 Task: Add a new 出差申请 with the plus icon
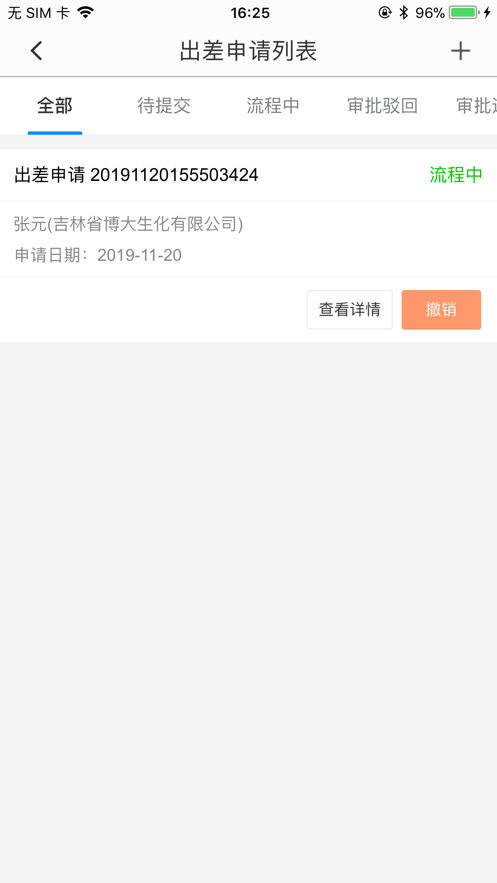pyautogui.click(x=460, y=51)
